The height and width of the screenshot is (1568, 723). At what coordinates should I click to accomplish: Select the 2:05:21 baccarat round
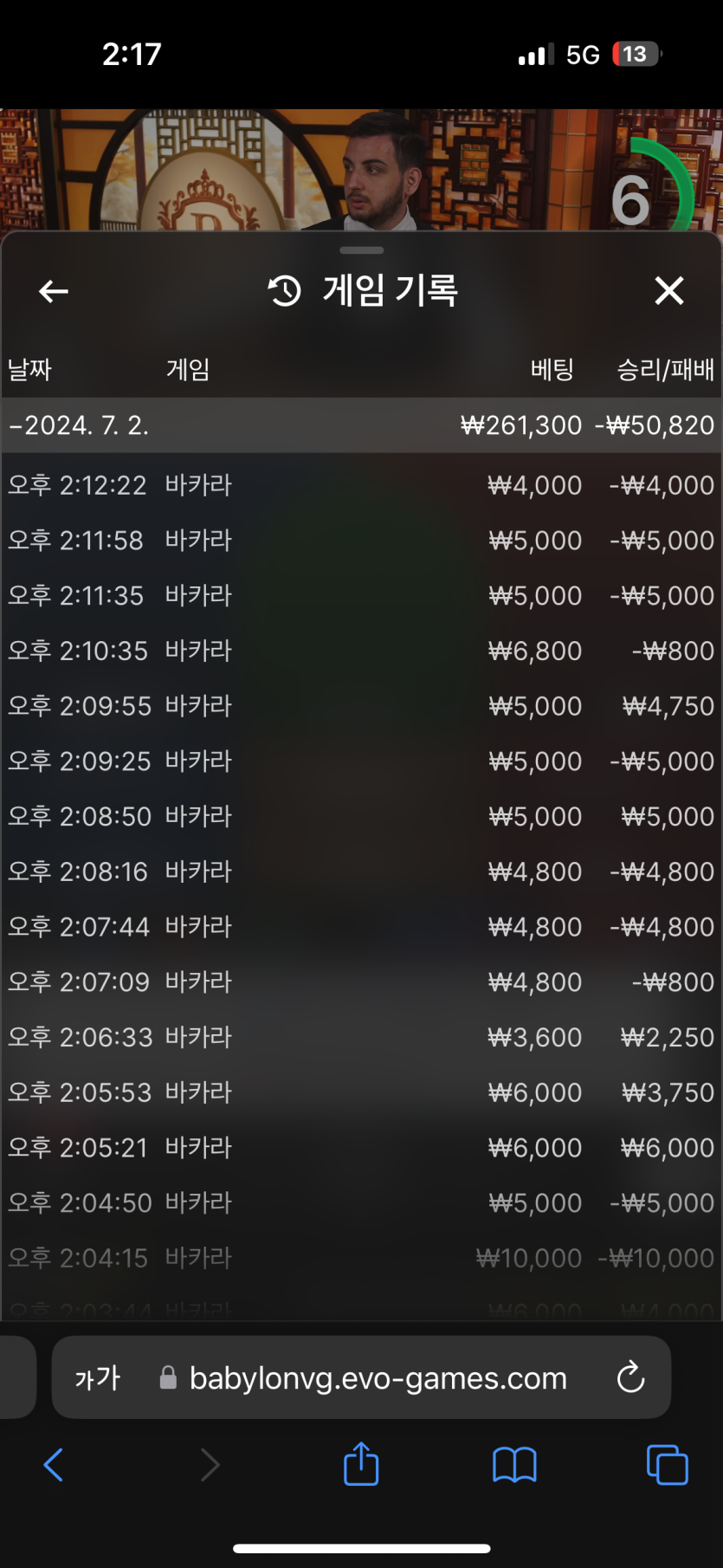tap(361, 1148)
